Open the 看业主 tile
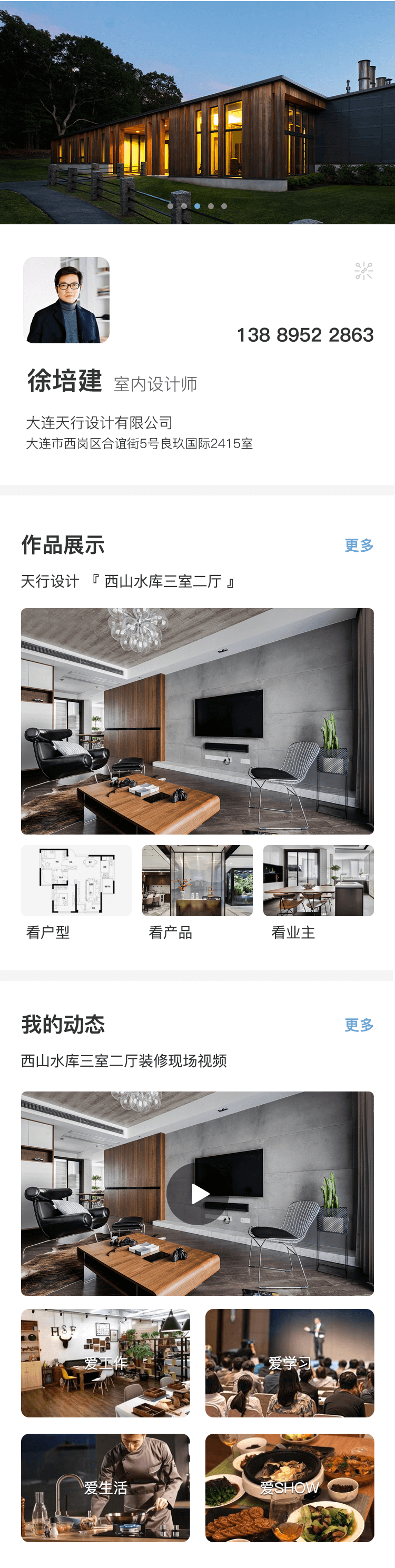The image size is (395, 1568). pyautogui.click(x=318, y=880)
